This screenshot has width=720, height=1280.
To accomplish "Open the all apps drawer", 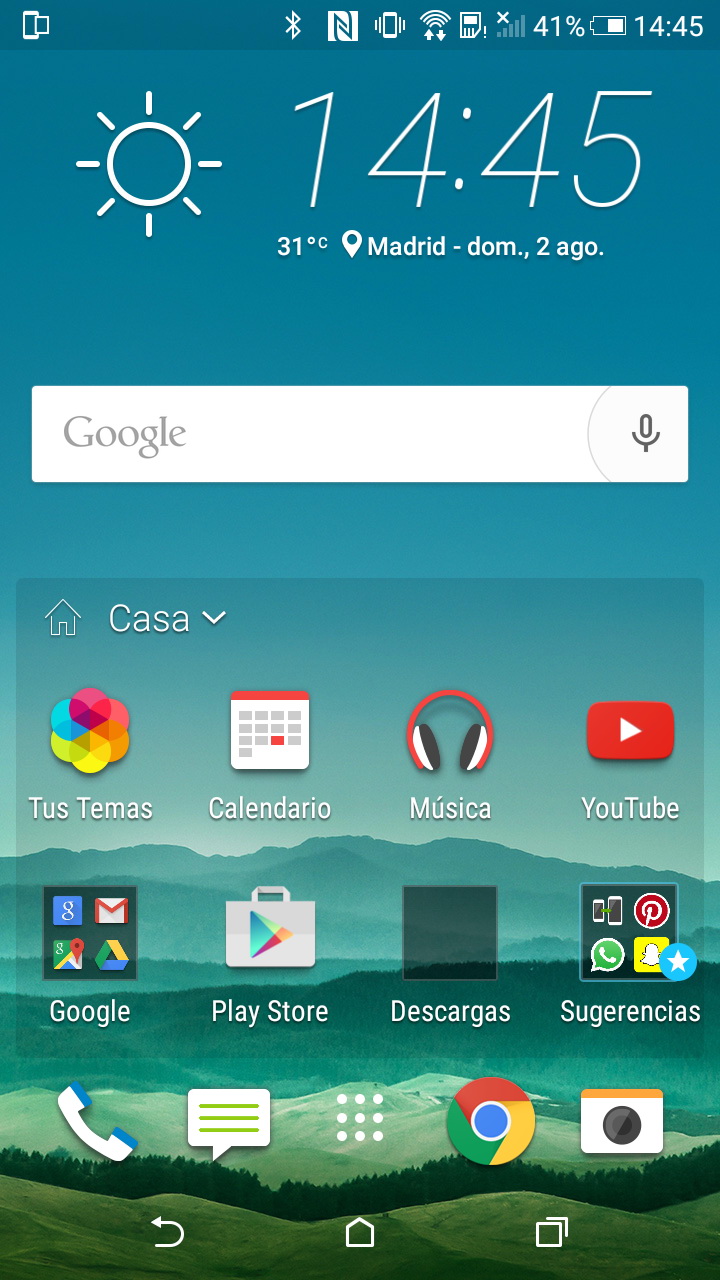I will tap(360, 1118).
